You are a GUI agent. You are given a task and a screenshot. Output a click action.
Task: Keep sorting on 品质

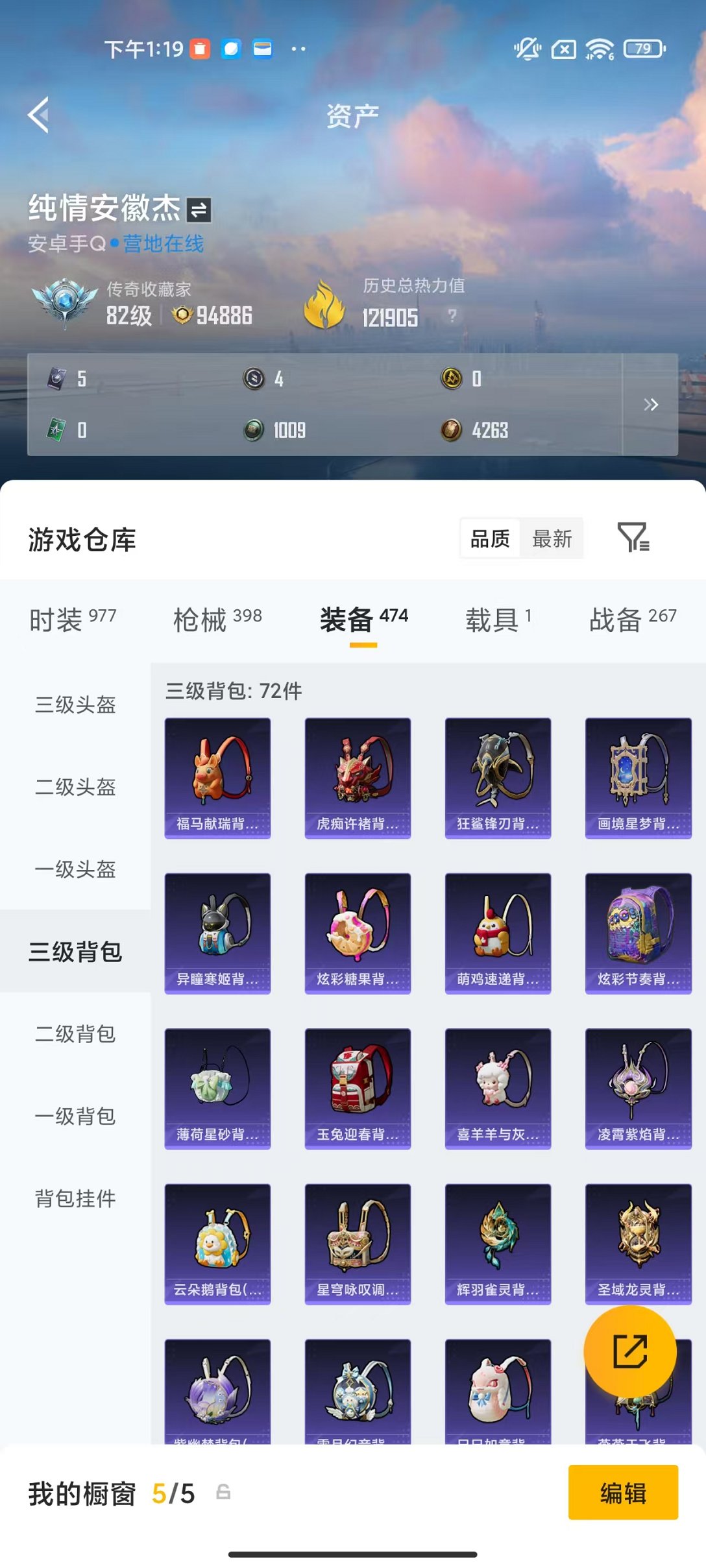490,538
